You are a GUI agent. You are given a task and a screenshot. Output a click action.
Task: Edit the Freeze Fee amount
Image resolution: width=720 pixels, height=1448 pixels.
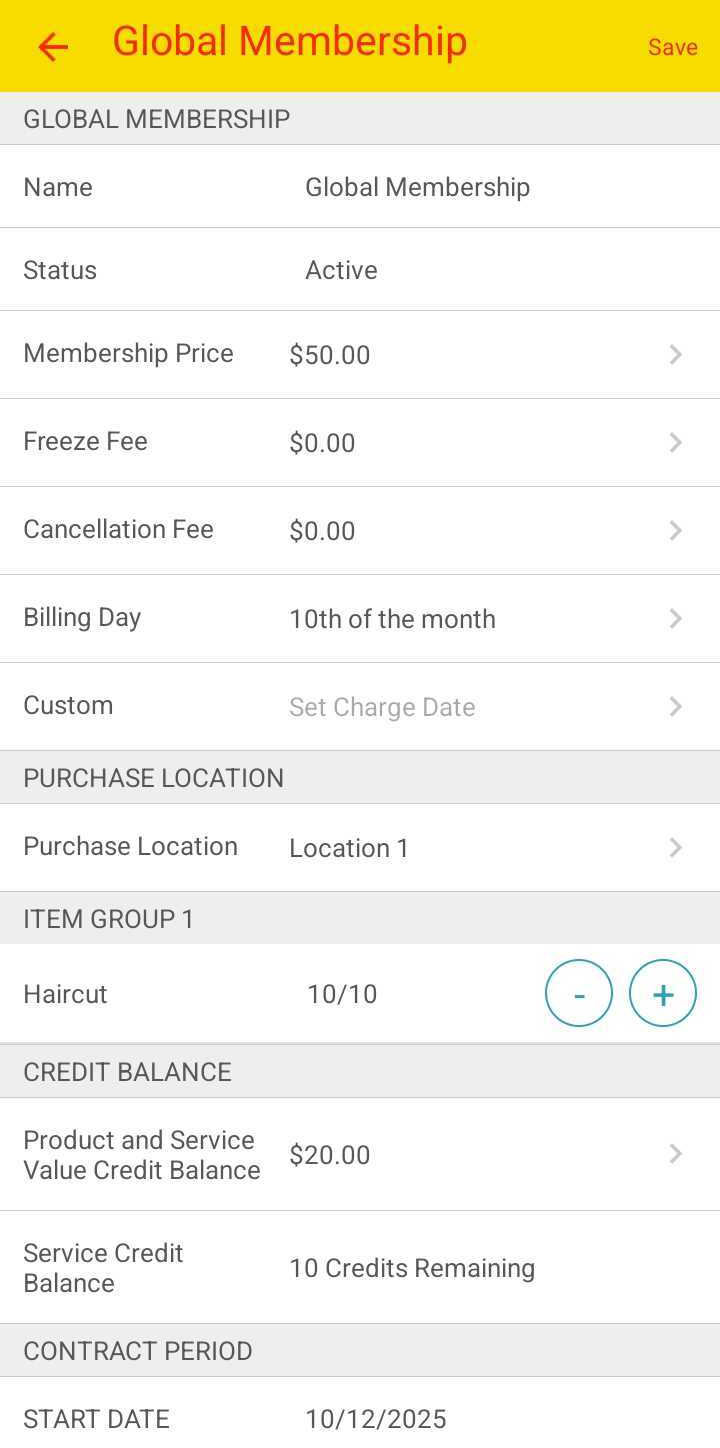click(360, 443)
